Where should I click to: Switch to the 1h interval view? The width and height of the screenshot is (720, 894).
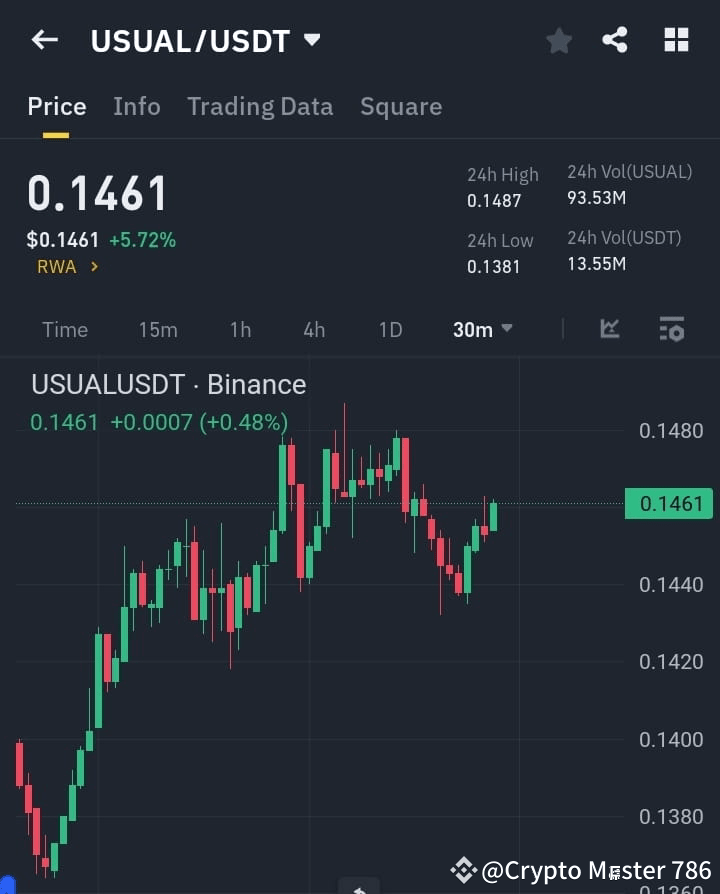[240, 329]
